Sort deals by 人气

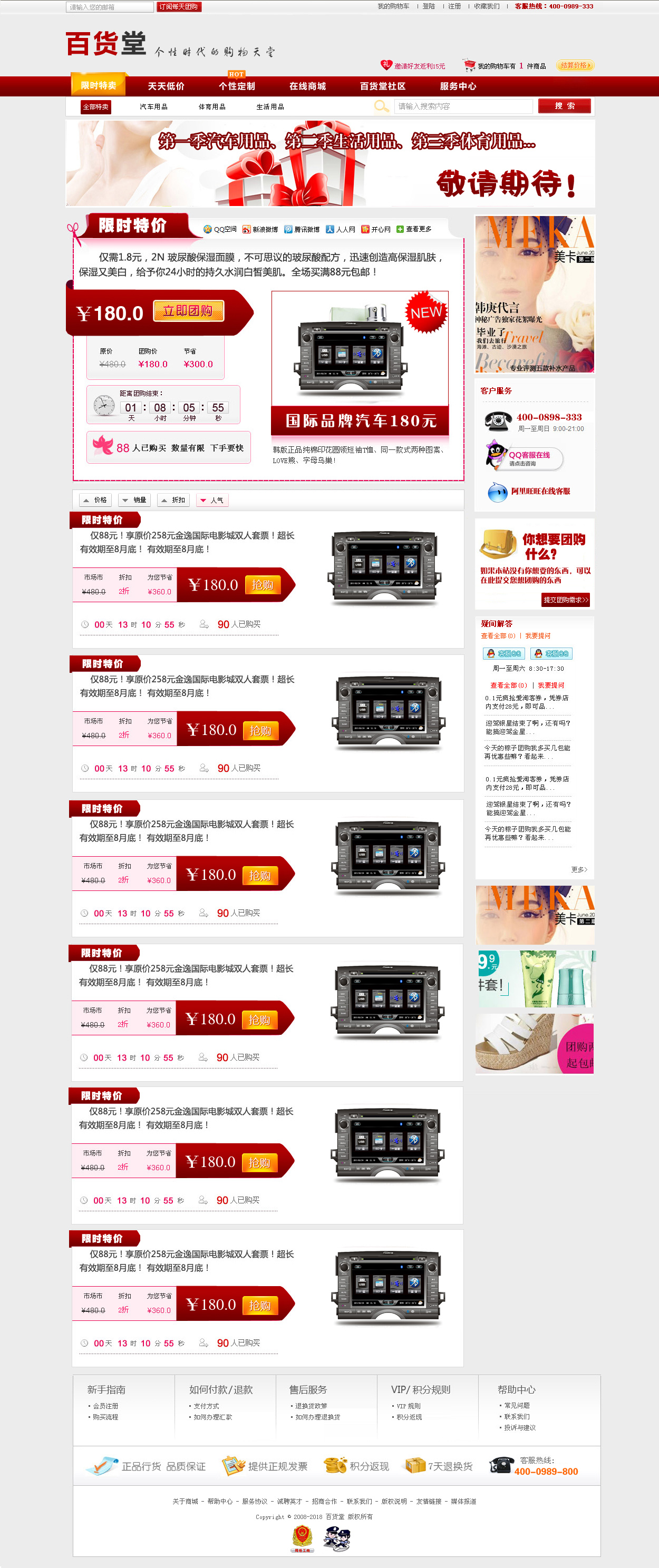(x=211, y=501)
